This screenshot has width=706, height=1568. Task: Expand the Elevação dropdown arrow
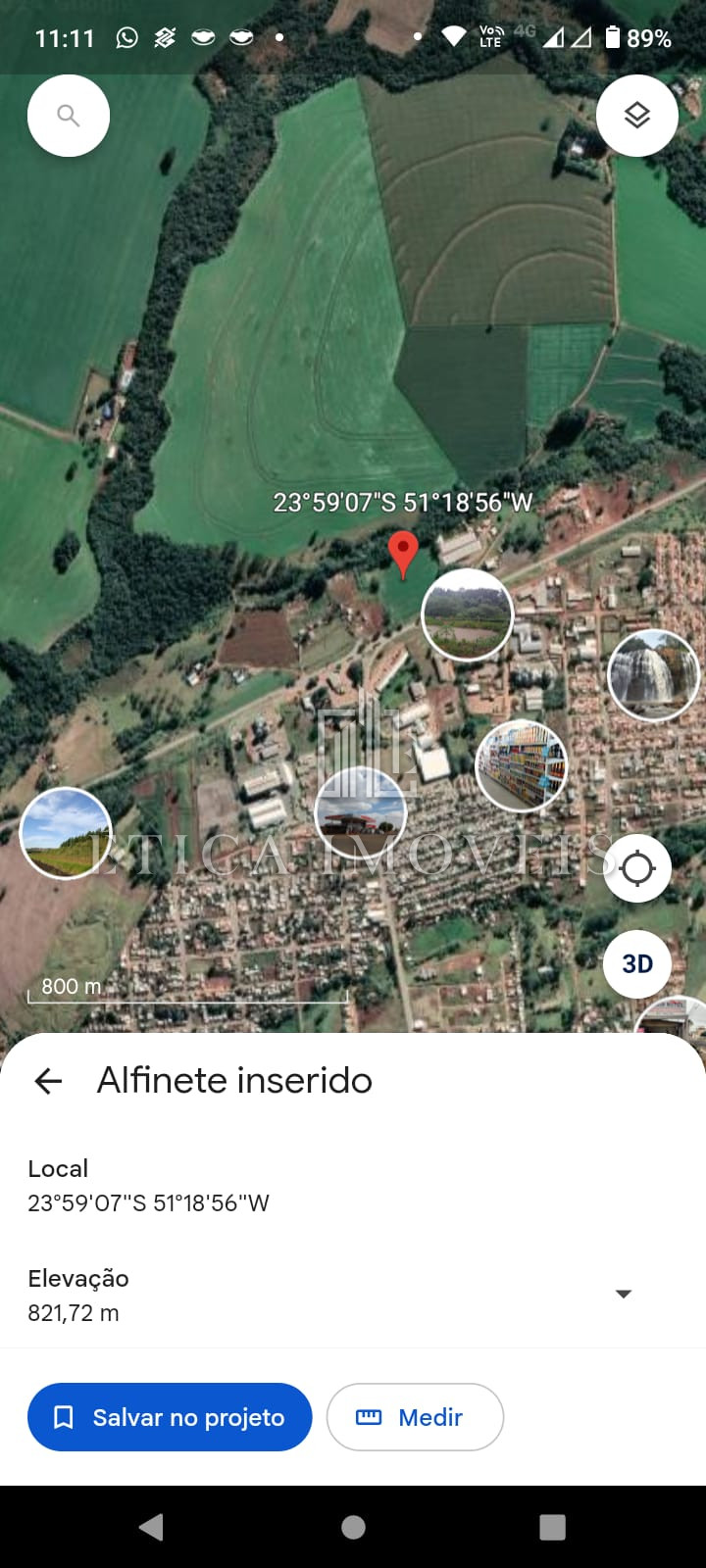pos(623,1295)
